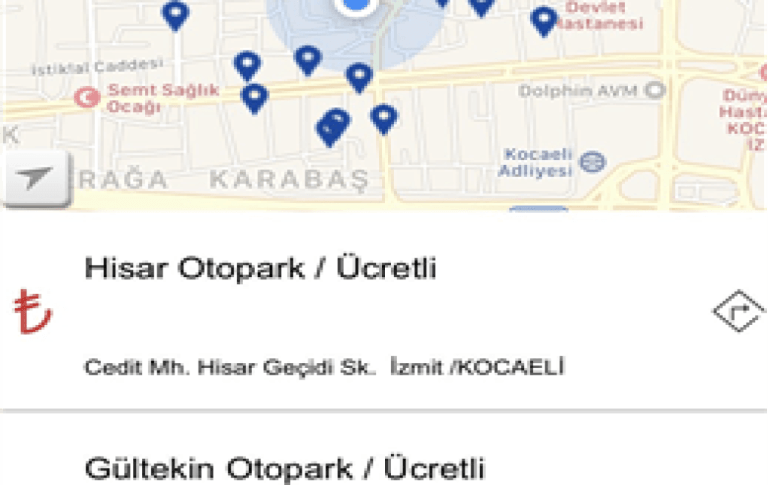The width and height of the screenshot is (770, 485).
Task: Open Hisar Otopark / Ücretli entry
Action: 261,269
